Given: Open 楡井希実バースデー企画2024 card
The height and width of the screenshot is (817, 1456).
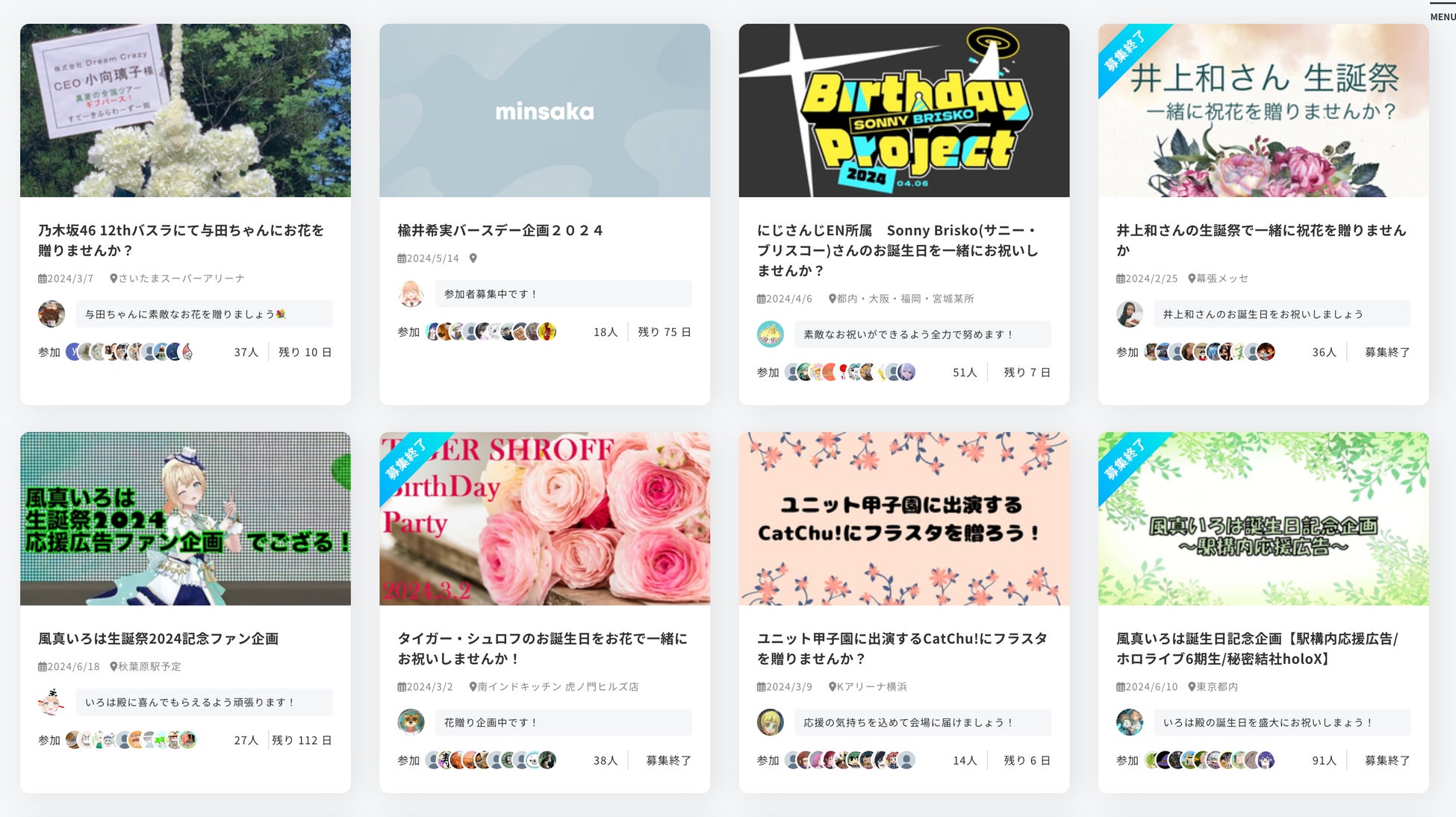Looking at the screenshot, I should 544,214.
